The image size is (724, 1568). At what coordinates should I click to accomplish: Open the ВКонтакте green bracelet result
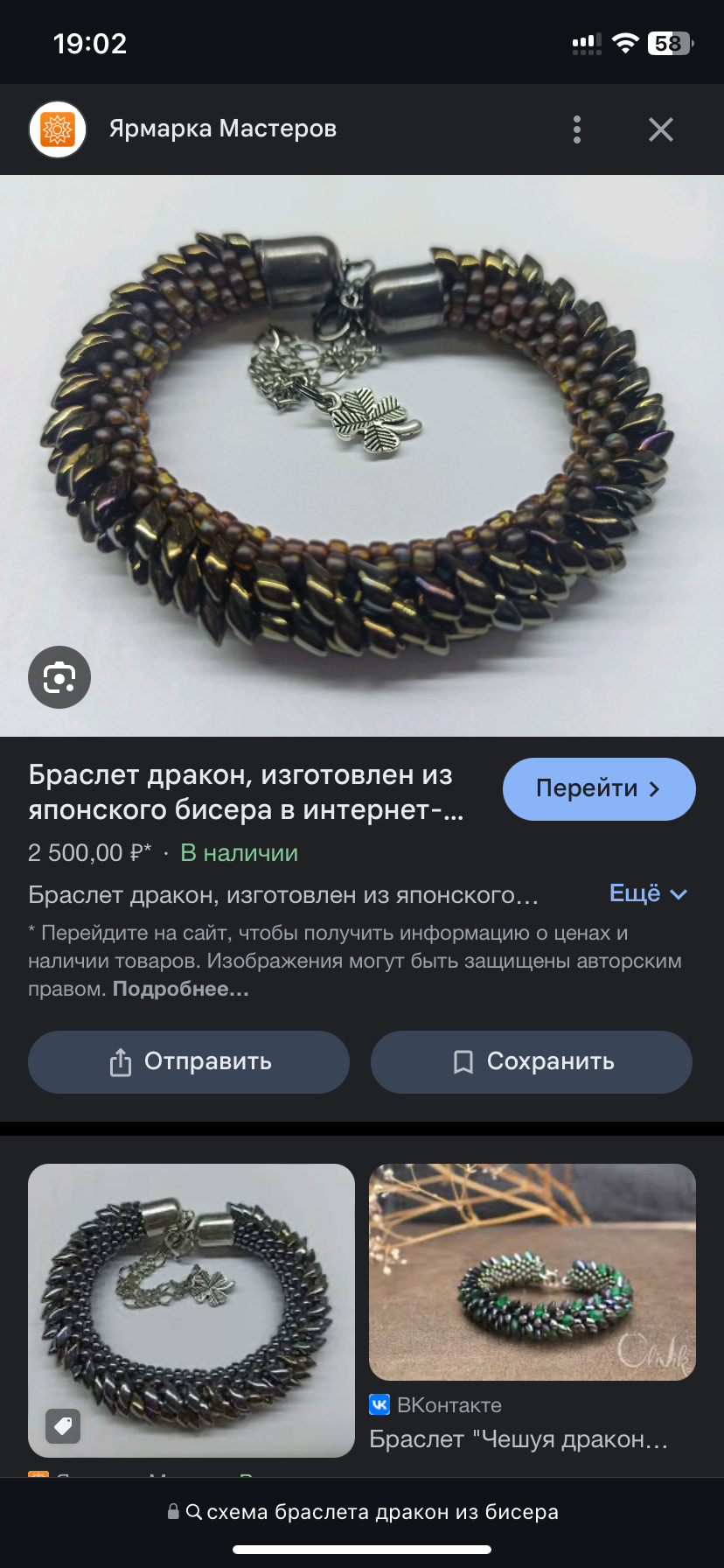click(533, 1272)
